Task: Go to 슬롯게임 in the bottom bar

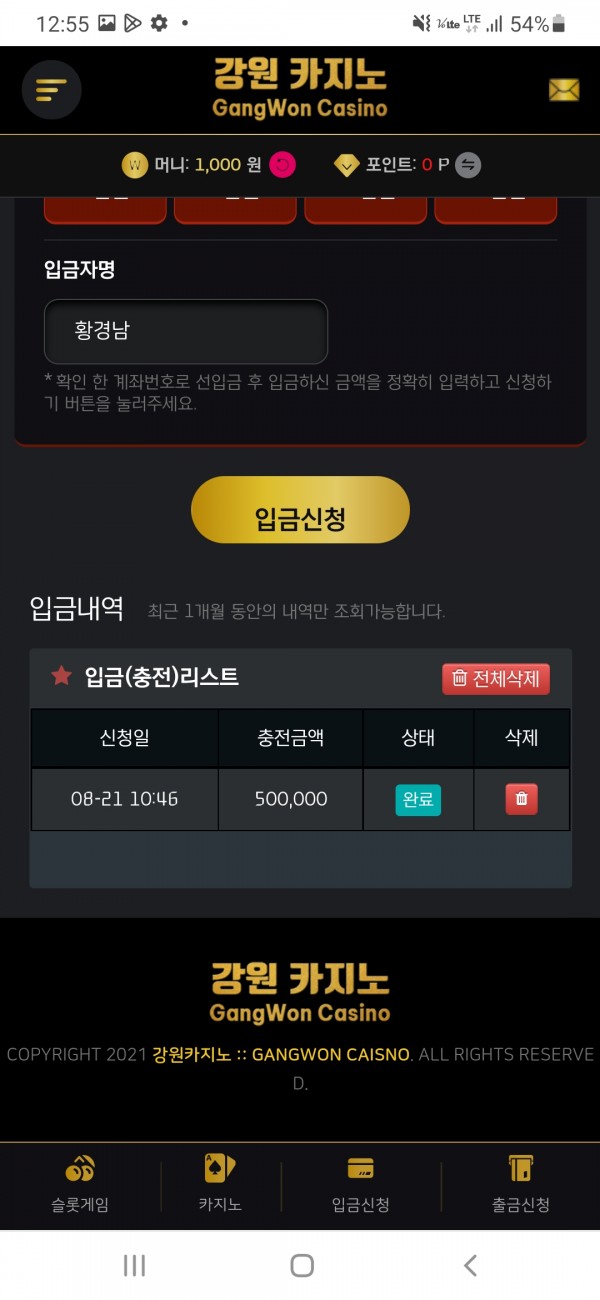Action: [80, 1185]
